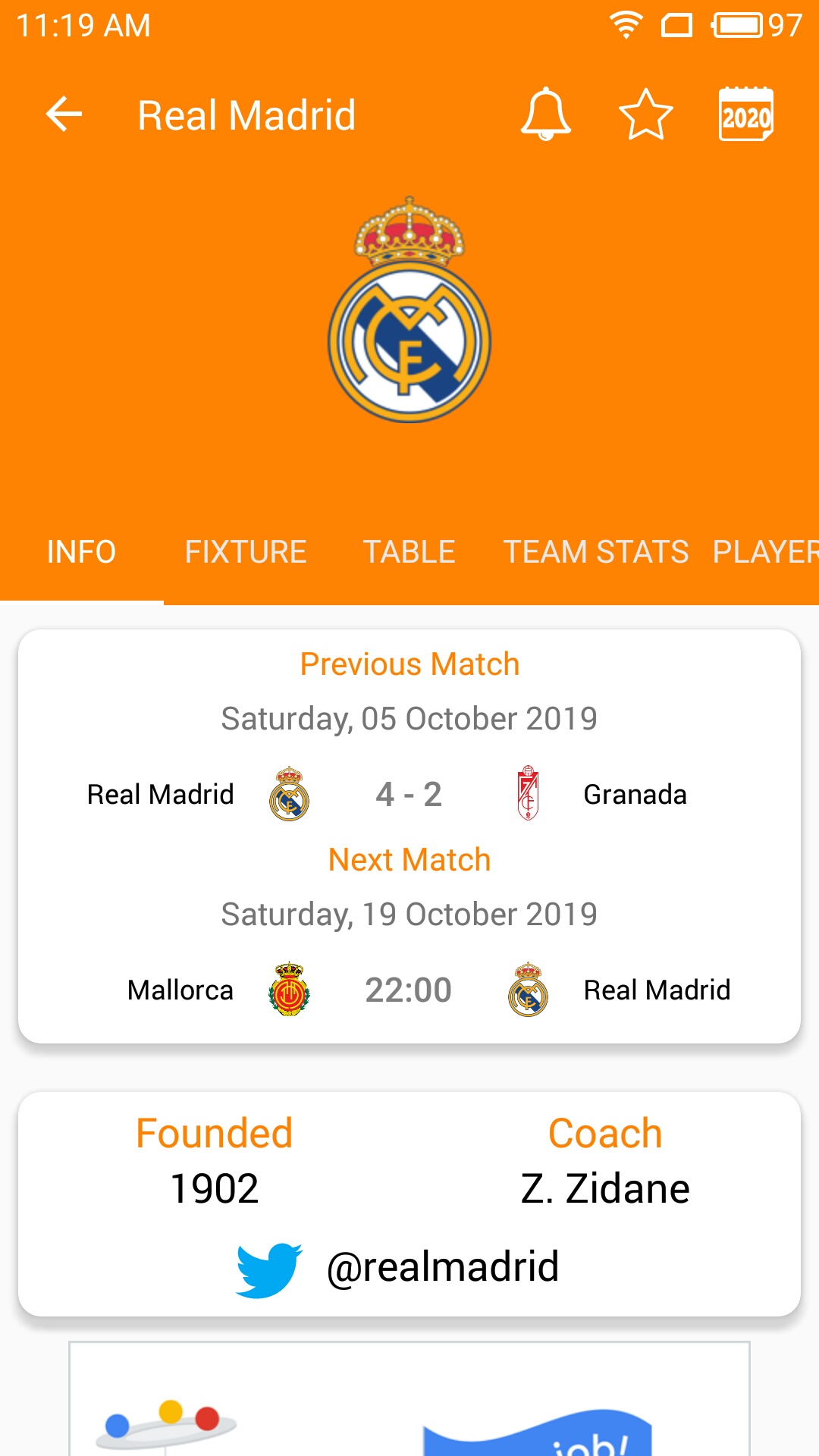Favorite Real Madrid with the star icon

click(x=644, y=115)
